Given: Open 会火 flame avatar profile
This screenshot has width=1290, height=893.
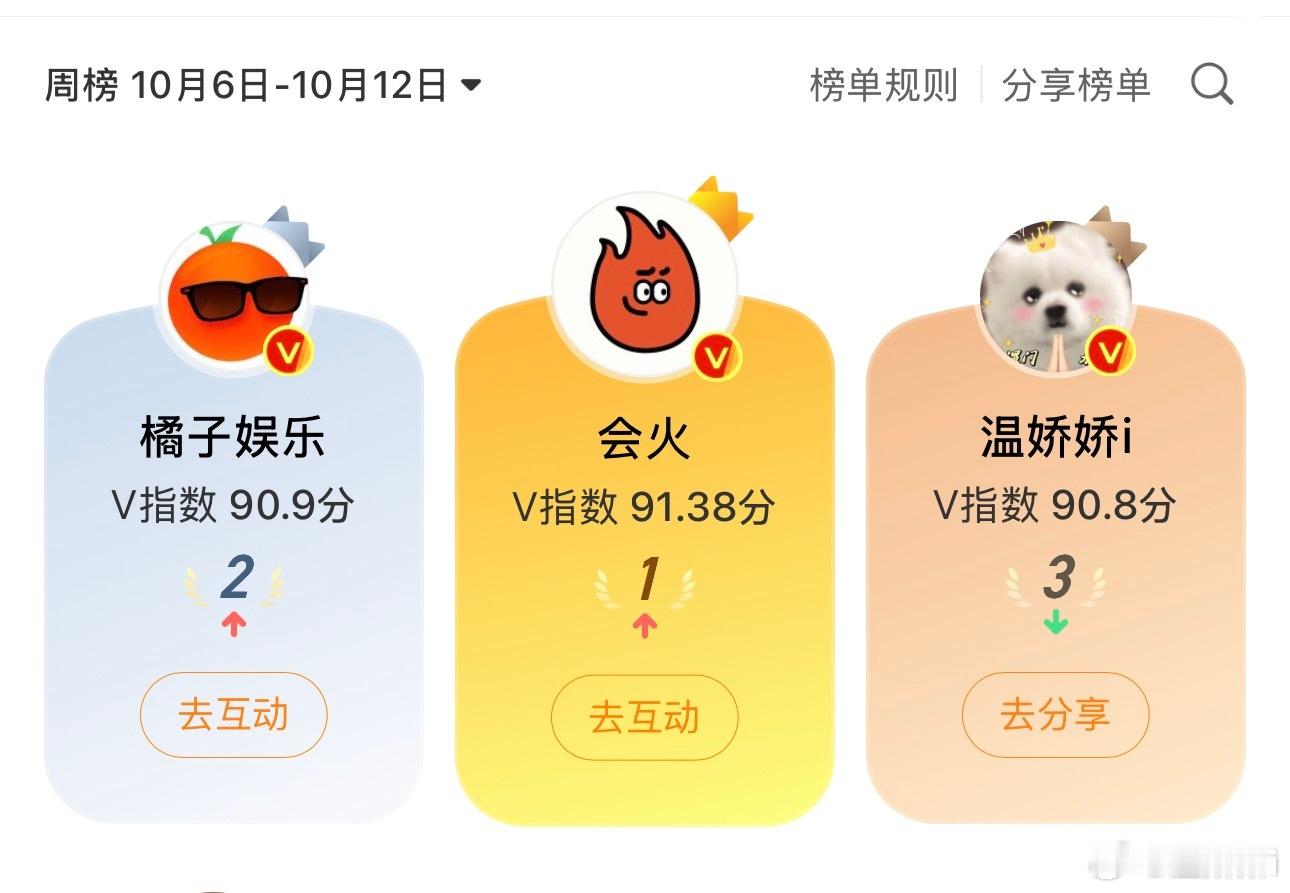Looking at the screenshot, I should point(645,285).
